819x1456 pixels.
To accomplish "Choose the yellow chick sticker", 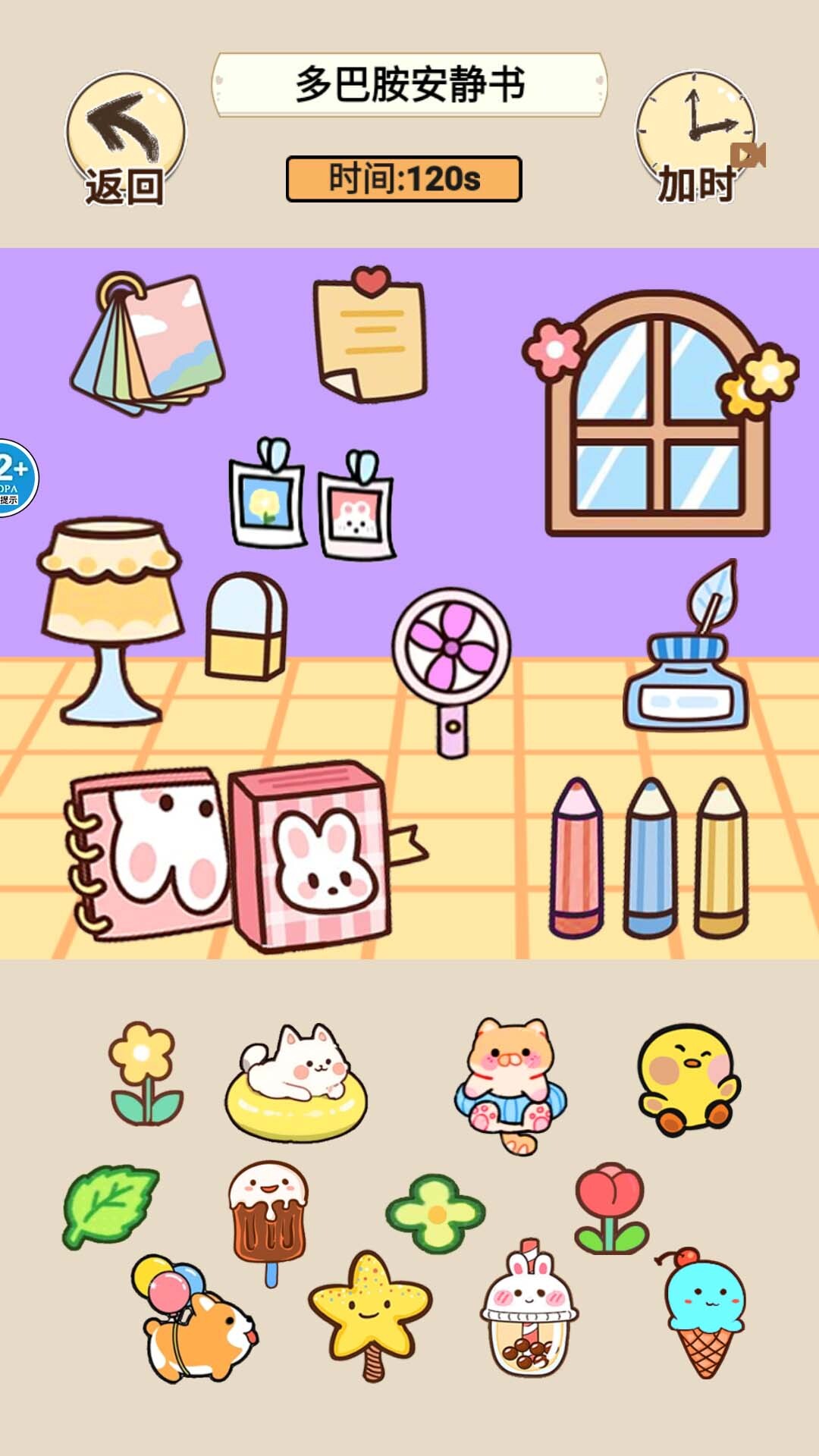I will (x=687, y=1079).
